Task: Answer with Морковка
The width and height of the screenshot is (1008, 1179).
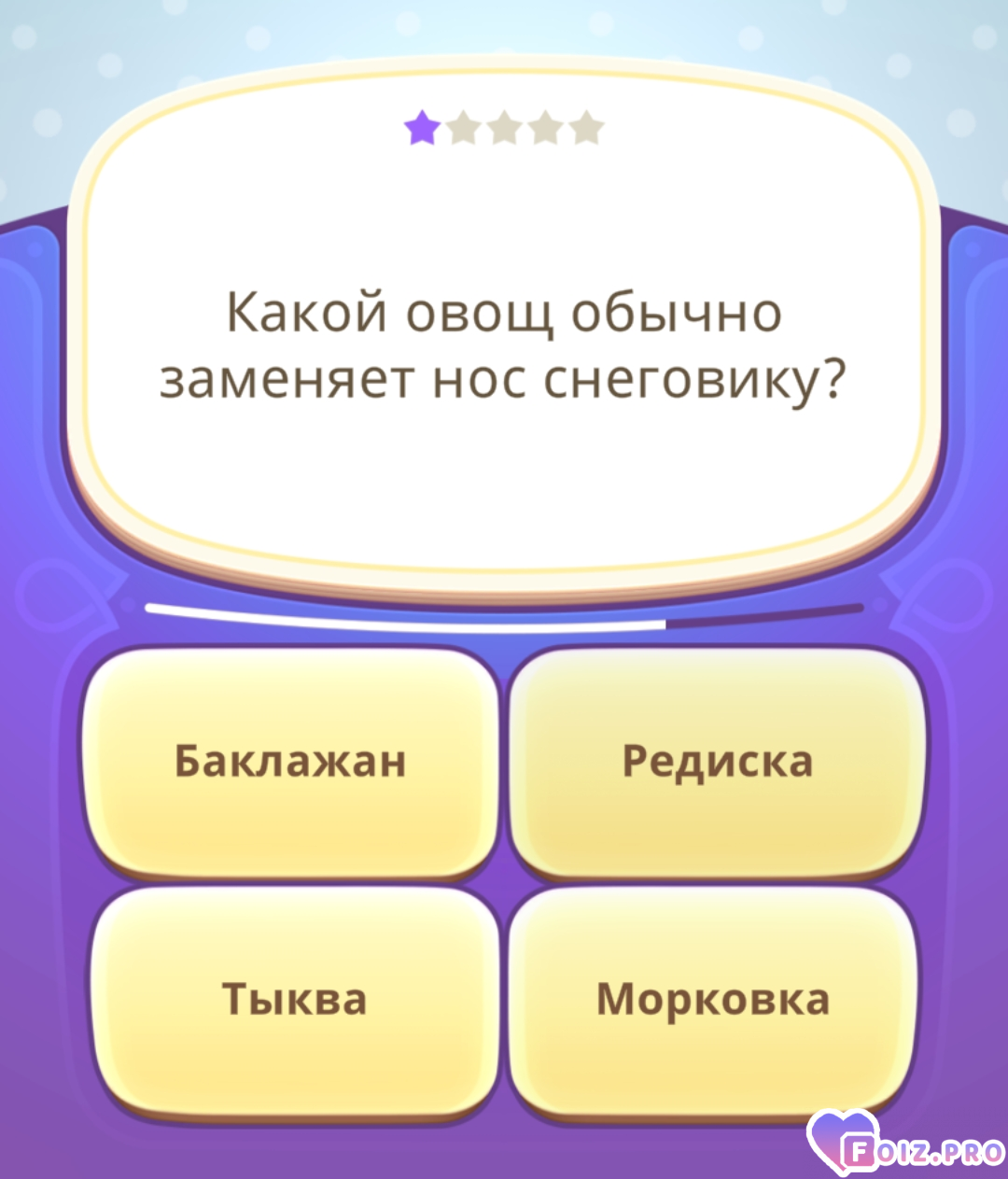Action: point(712,999)
